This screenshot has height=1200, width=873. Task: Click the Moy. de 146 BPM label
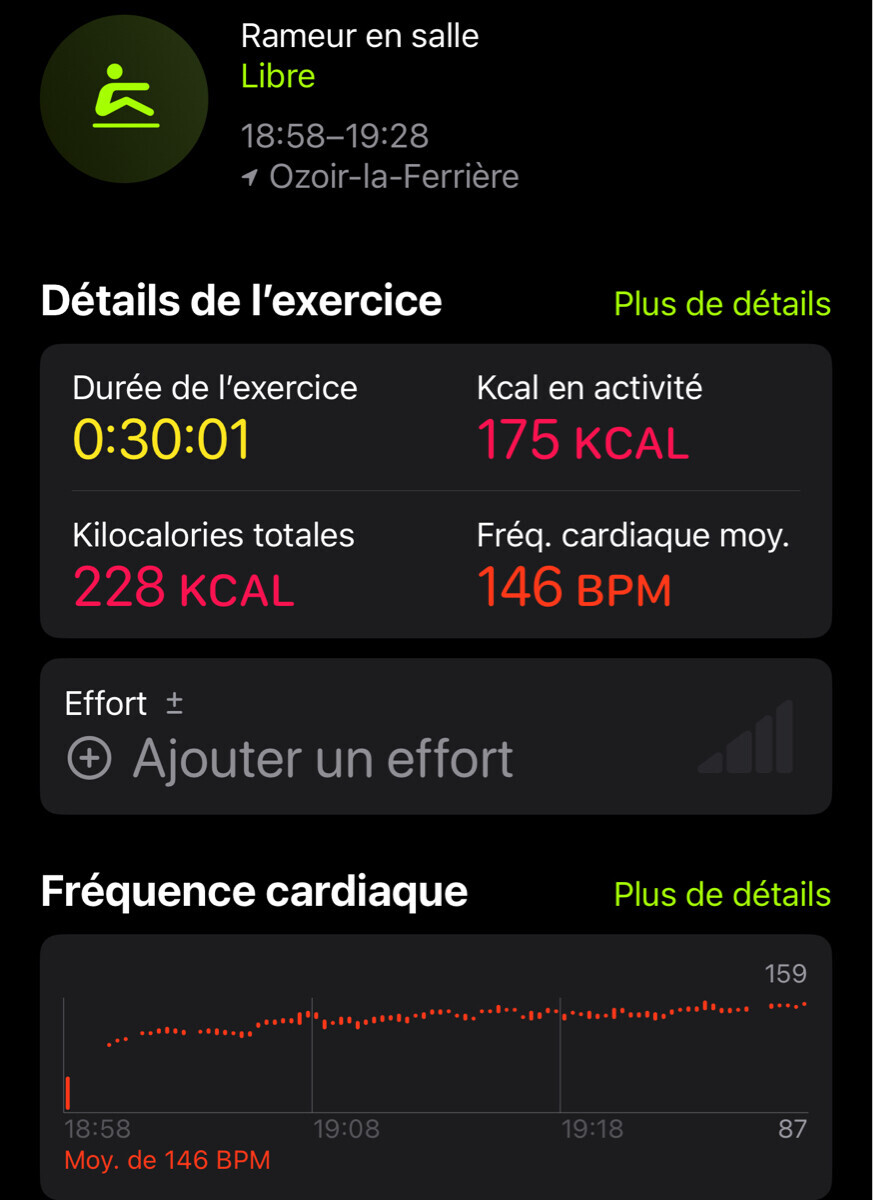click(167, 1160)
